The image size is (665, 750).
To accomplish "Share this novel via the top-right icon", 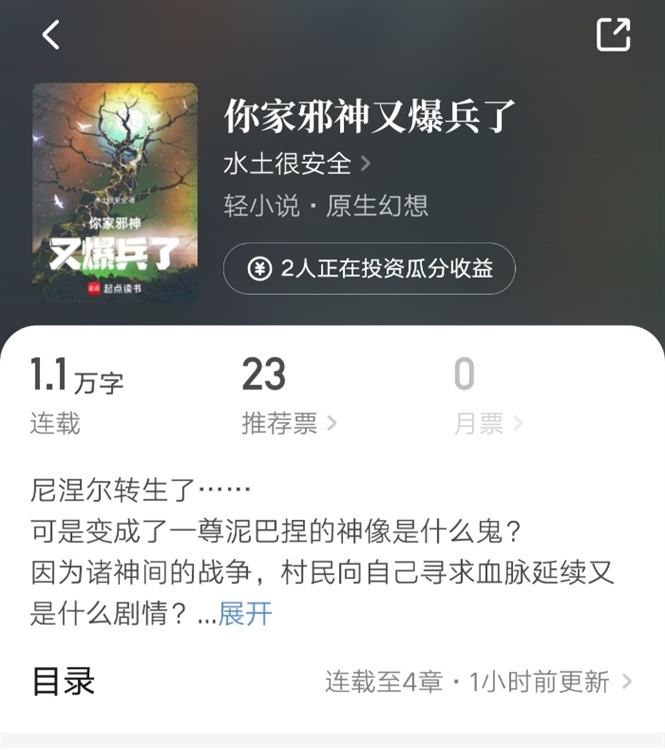I will click(x=613, y=35).
